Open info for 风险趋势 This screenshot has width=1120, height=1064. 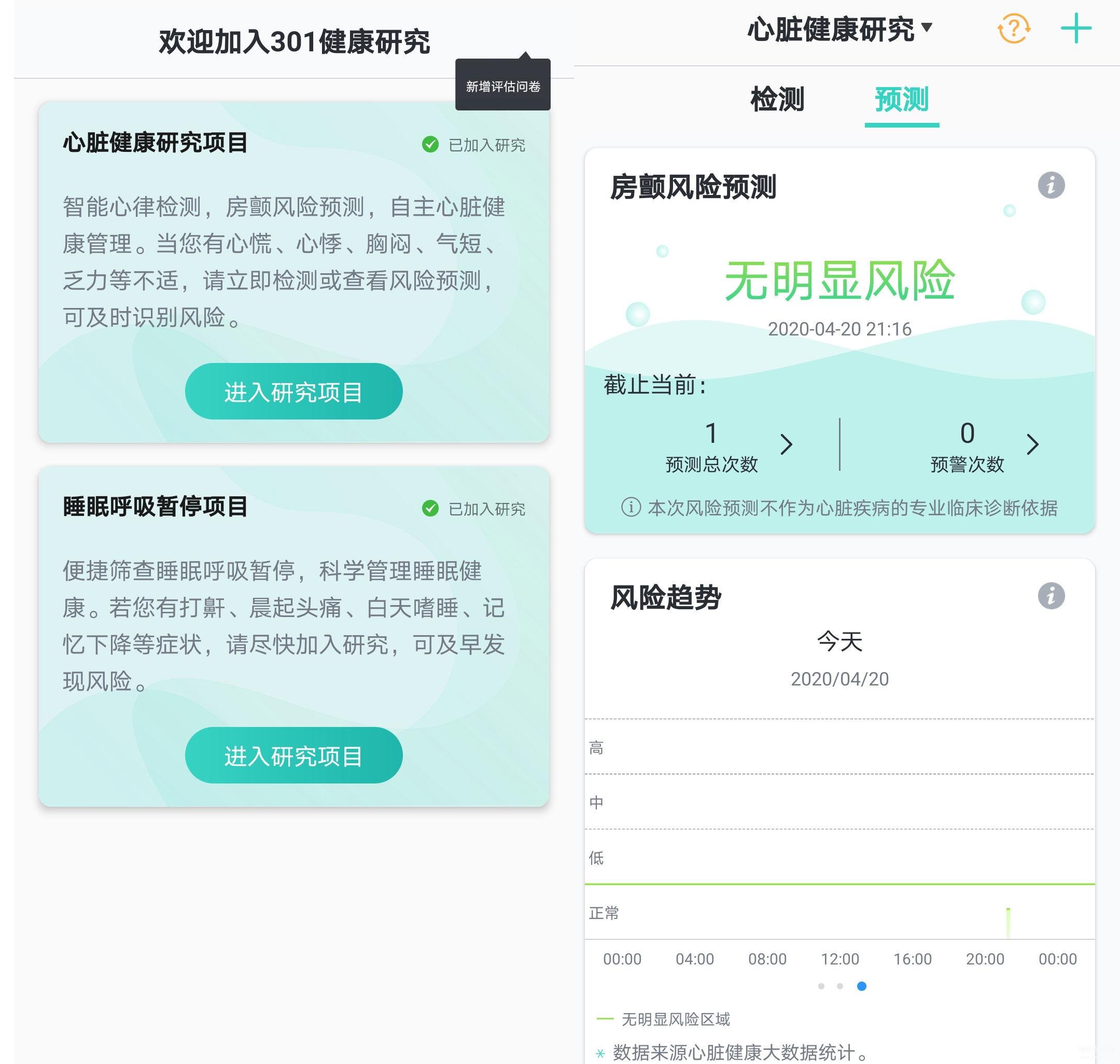tap(1050, 596)
